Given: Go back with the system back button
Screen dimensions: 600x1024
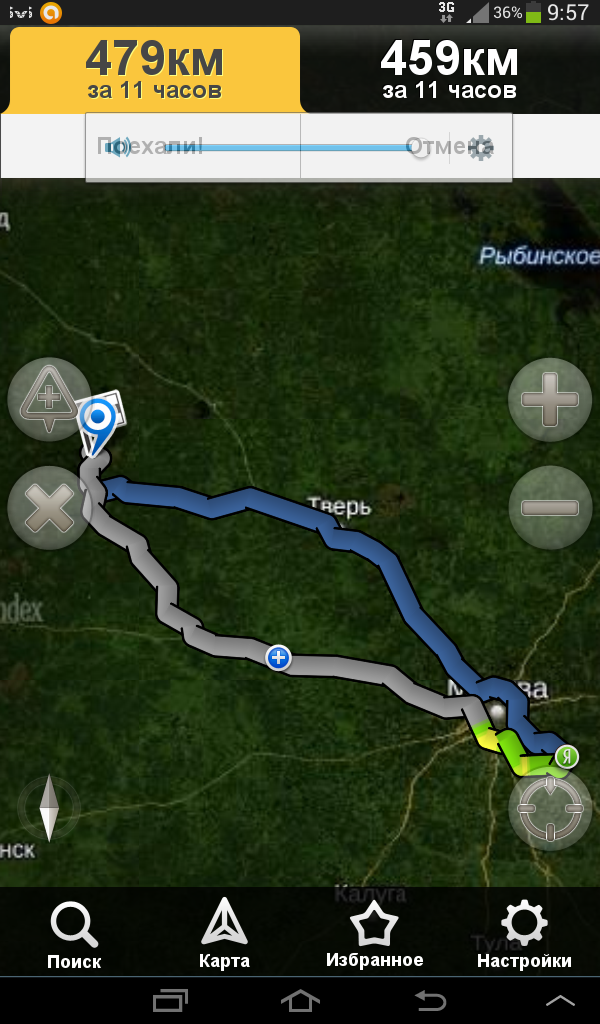Looking at the screenshot, I should point(430,1000).
